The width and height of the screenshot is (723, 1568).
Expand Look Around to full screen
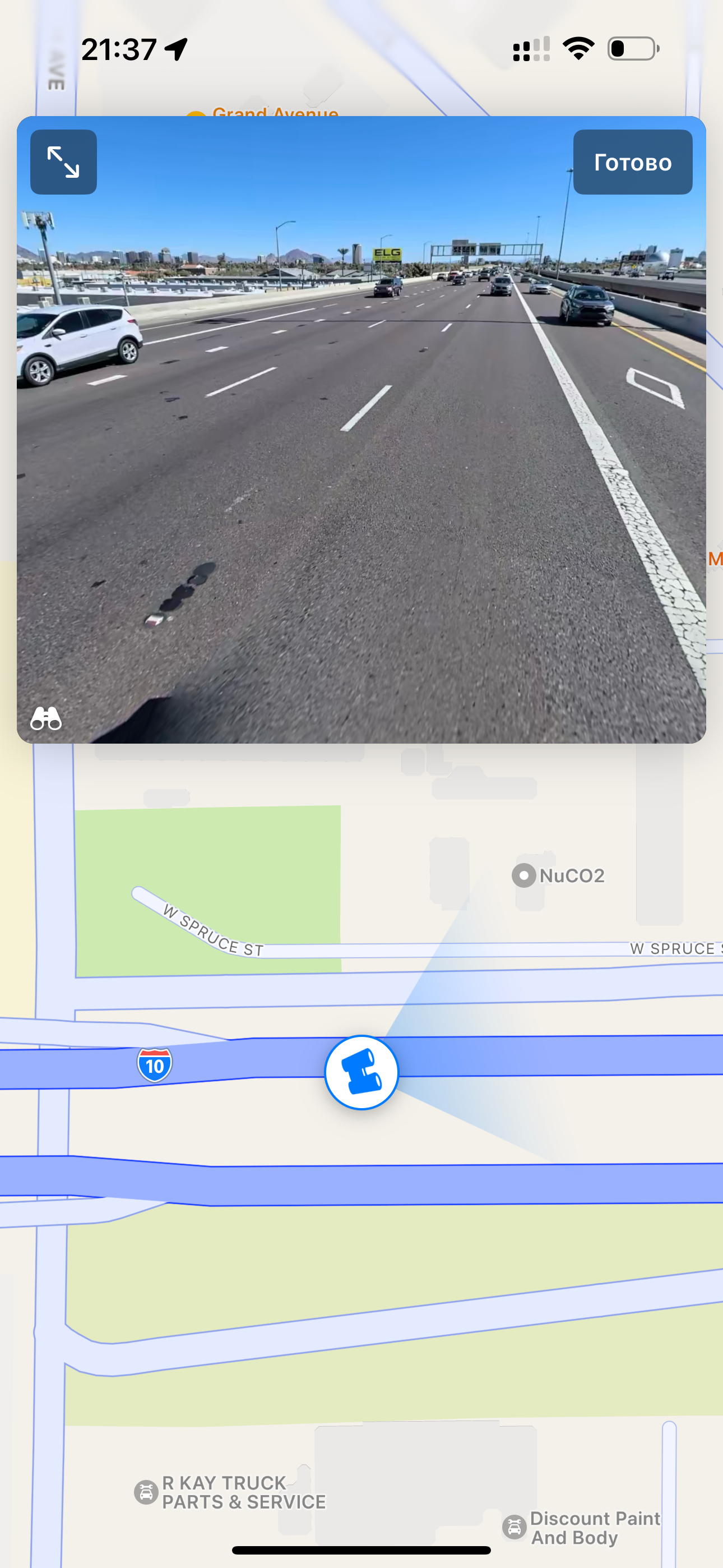pyautogui.click(x=63, y=162)
